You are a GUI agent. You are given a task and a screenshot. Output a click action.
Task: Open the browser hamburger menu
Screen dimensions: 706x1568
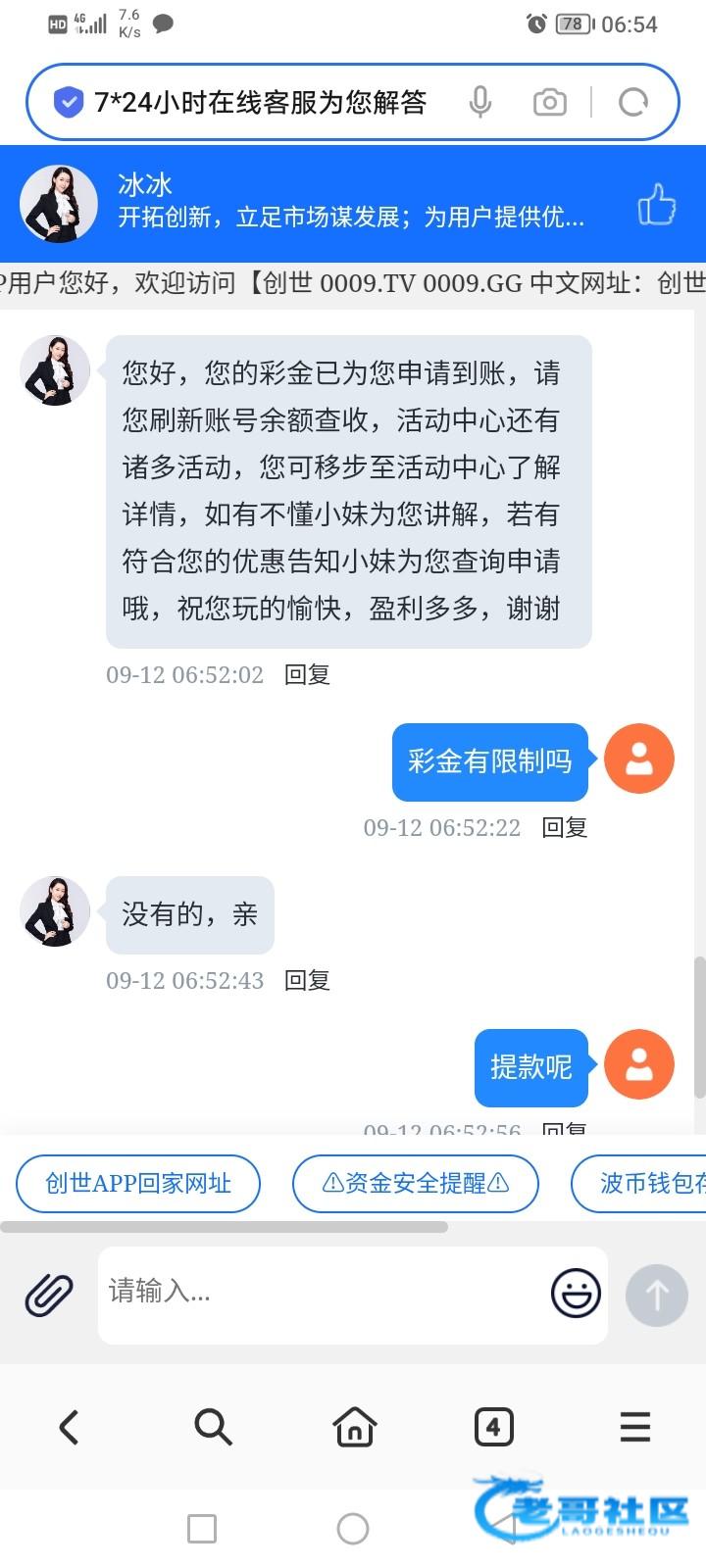(x=635, y=1427)
